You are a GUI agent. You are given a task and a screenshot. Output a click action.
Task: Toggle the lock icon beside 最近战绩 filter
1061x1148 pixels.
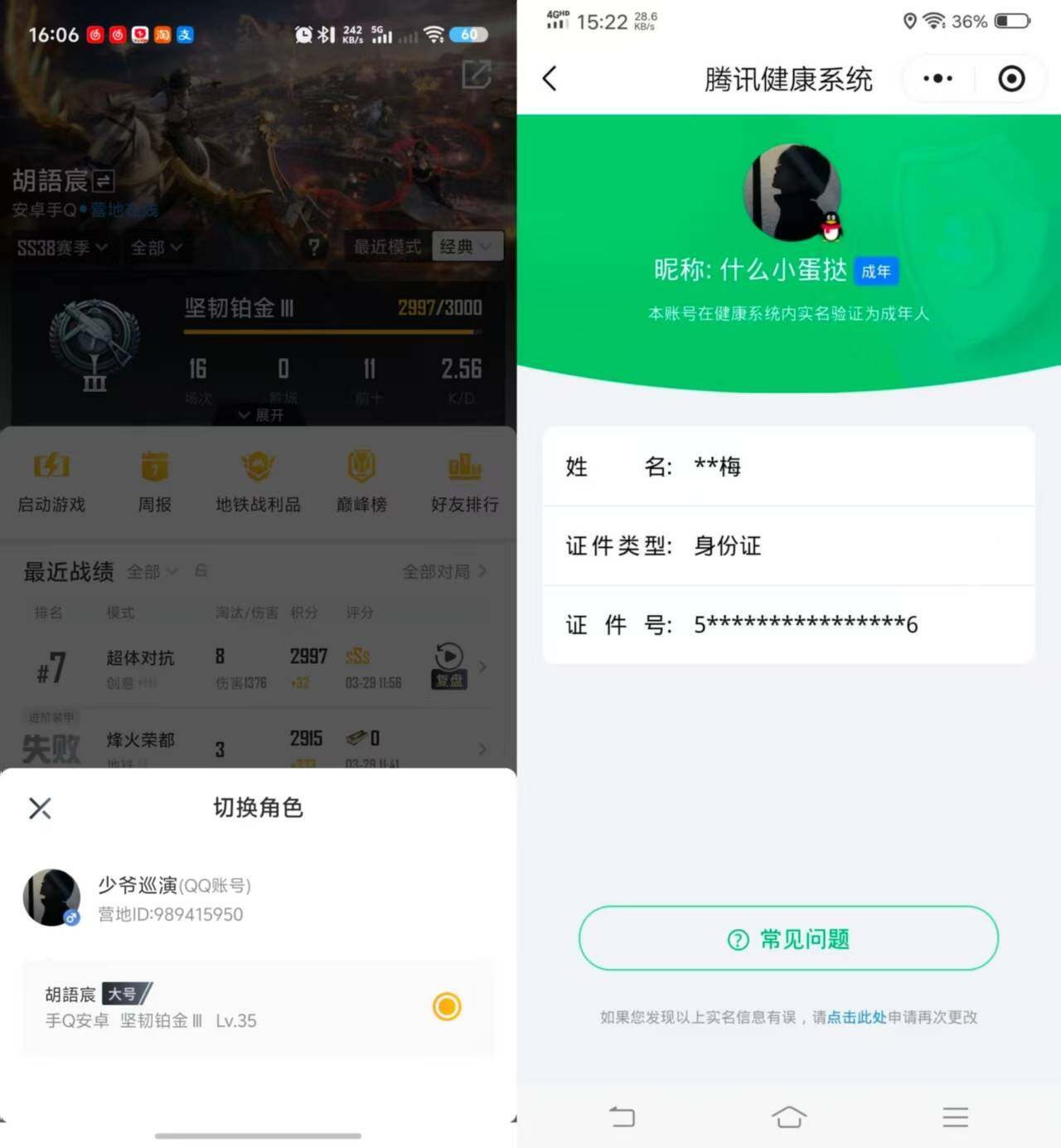201,571
